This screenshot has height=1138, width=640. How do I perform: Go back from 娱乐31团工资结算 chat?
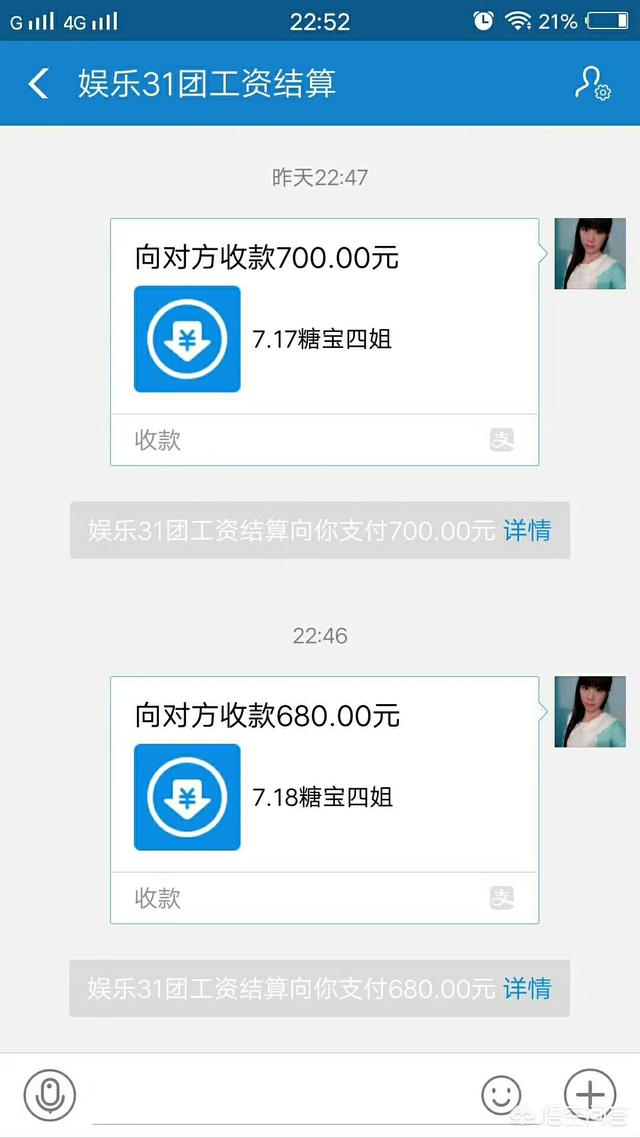(x=38, y=83)
